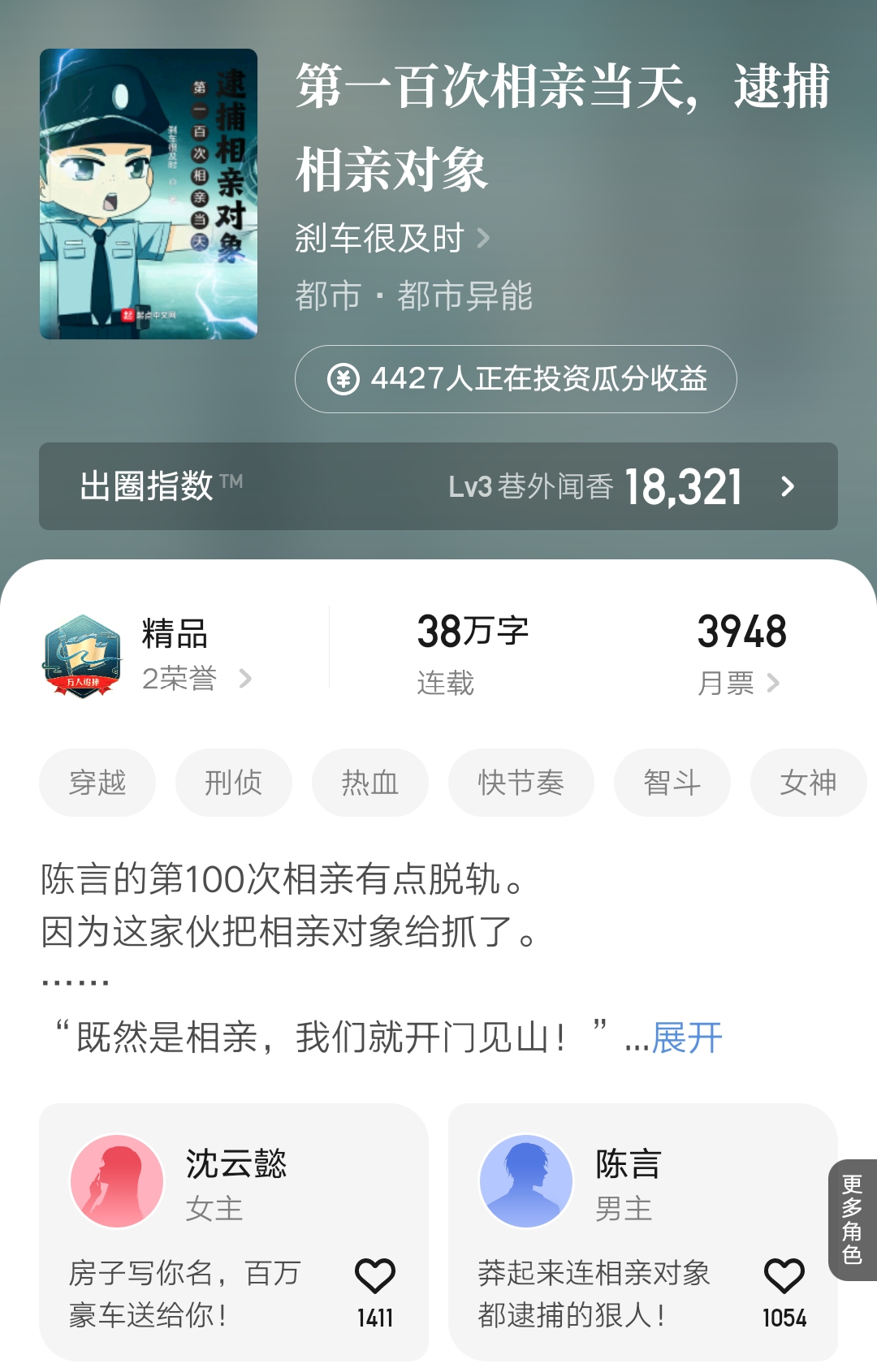The height and width of the screenshot is (1372, 877).
Task: Select the 女神 tag
Action: tap(808, 782)
